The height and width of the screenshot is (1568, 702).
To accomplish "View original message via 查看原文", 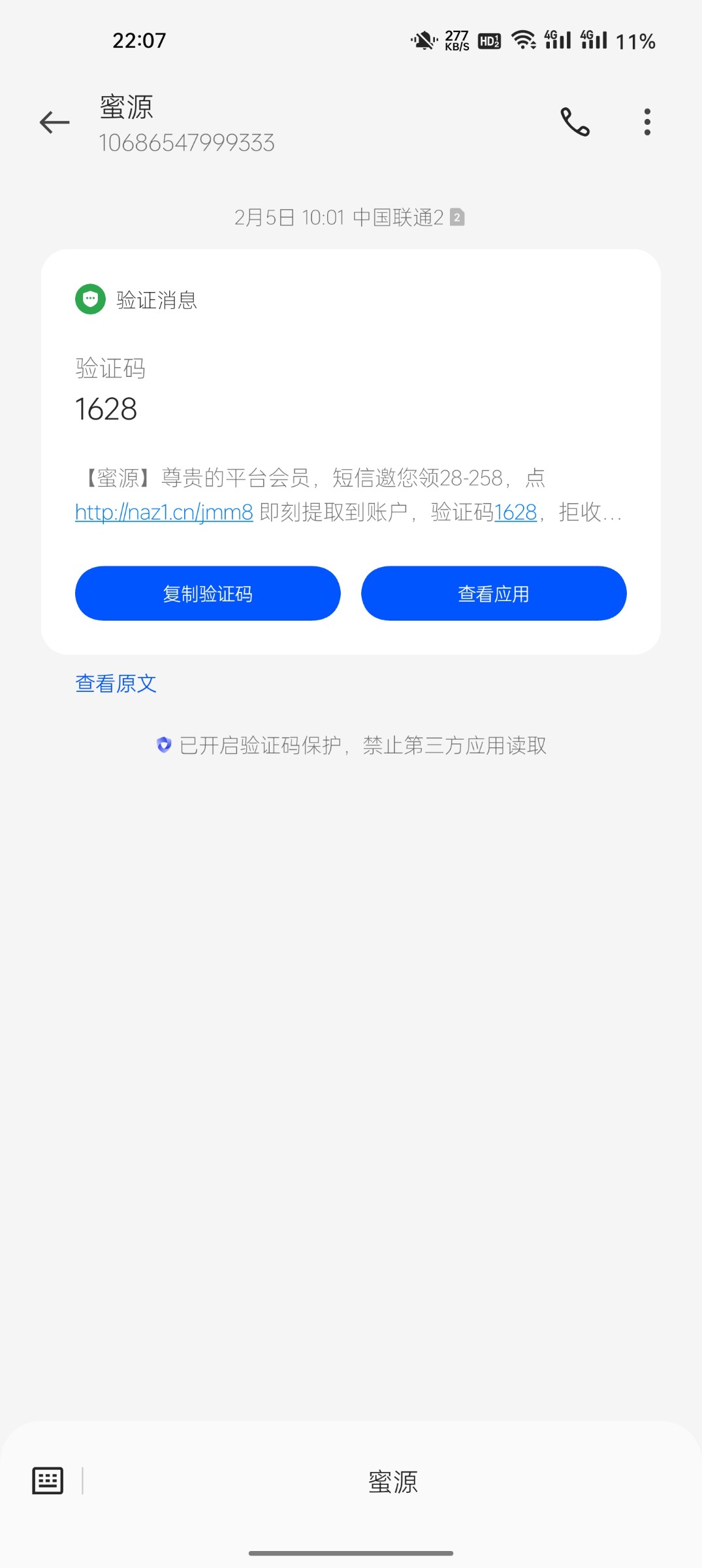I will click(116, 683).
